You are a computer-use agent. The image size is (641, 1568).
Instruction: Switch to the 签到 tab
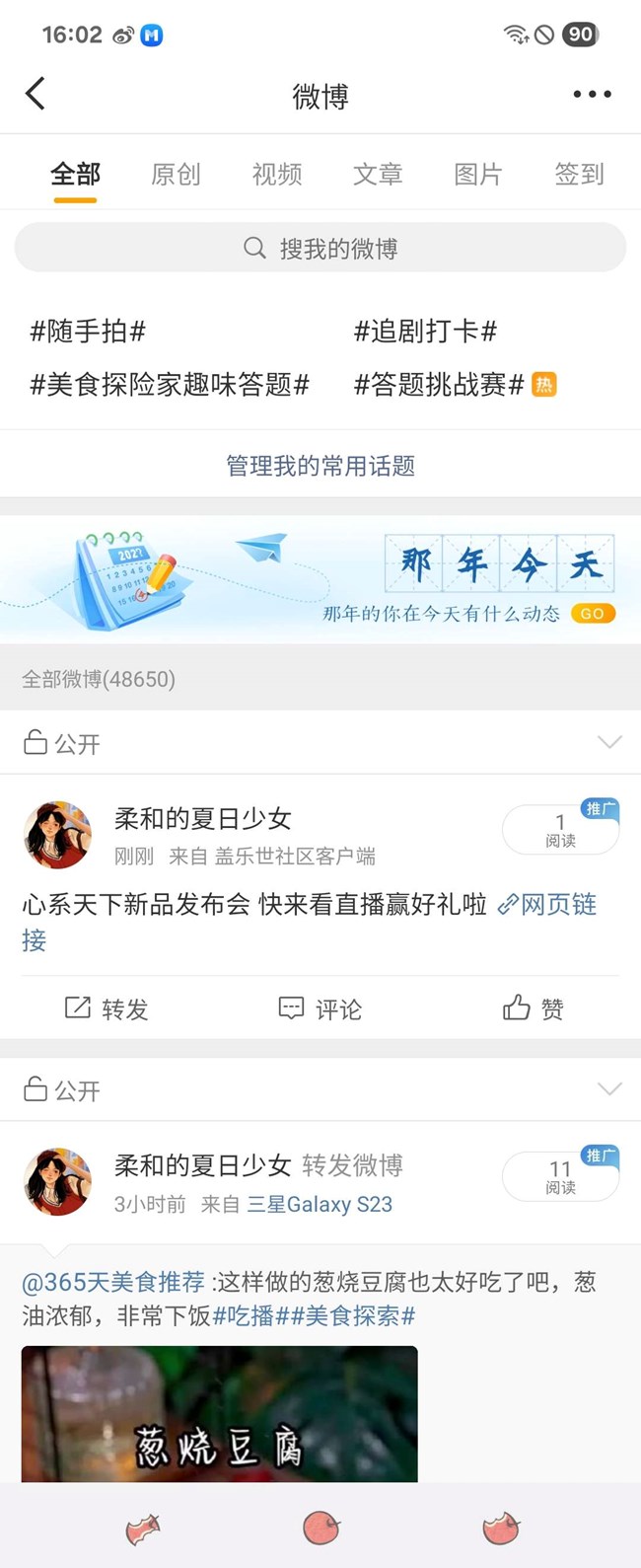tap(579, 175)
